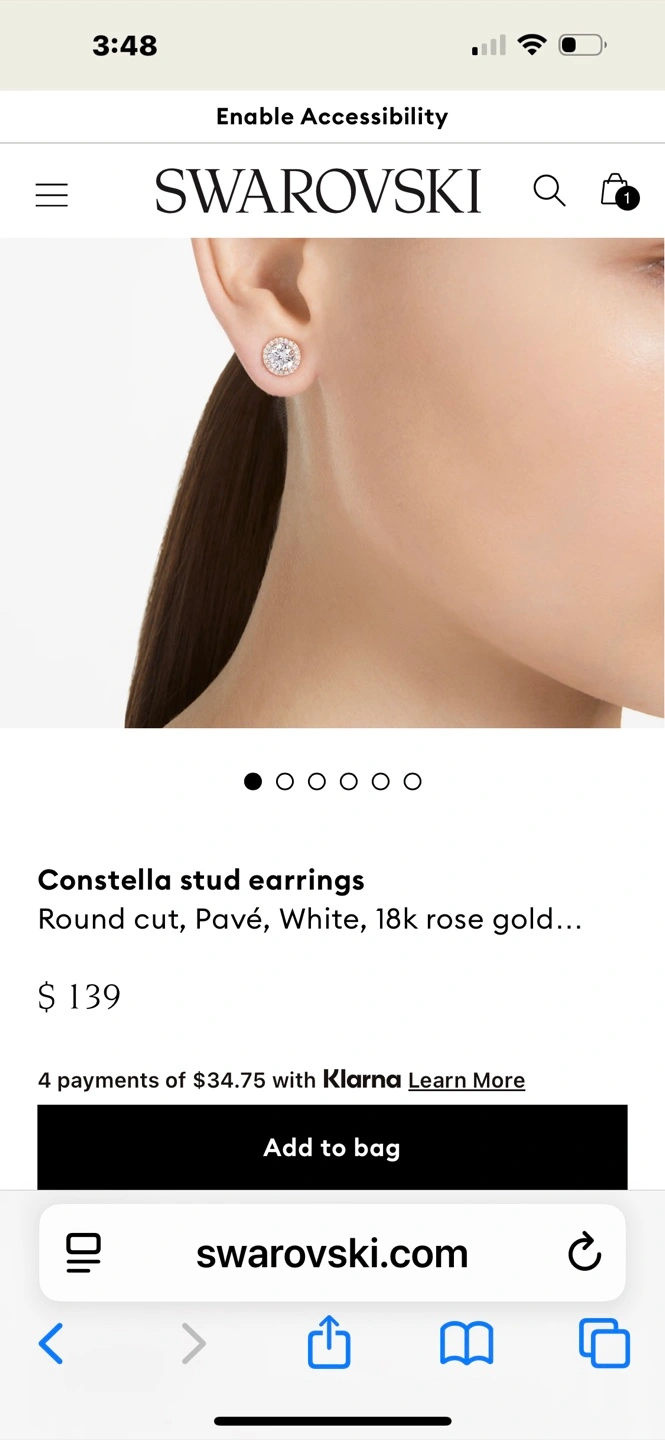The image size is (665, 1440).
Task: Add Constella earrings to bag
Action: tap(332, 1147)
